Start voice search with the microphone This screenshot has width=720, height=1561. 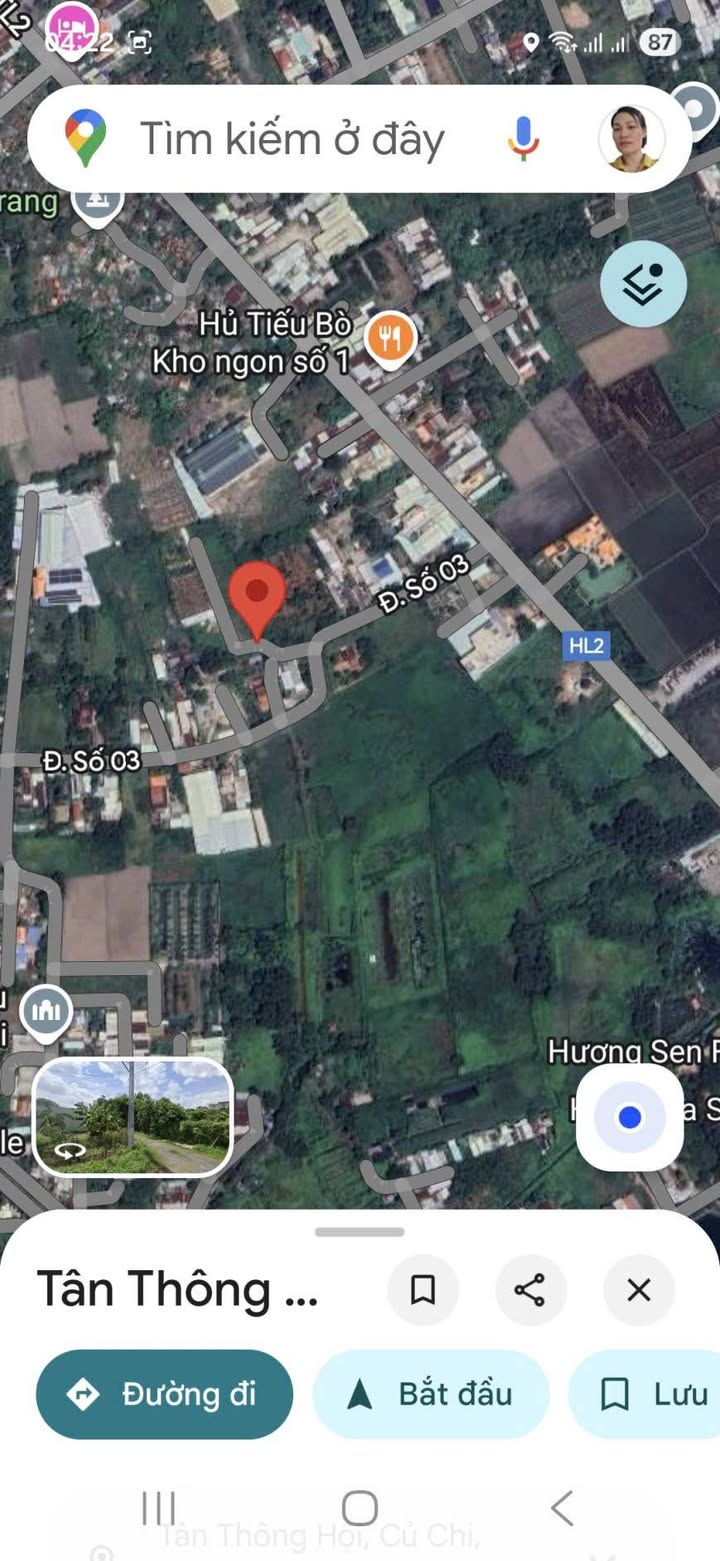coord(522,139)
